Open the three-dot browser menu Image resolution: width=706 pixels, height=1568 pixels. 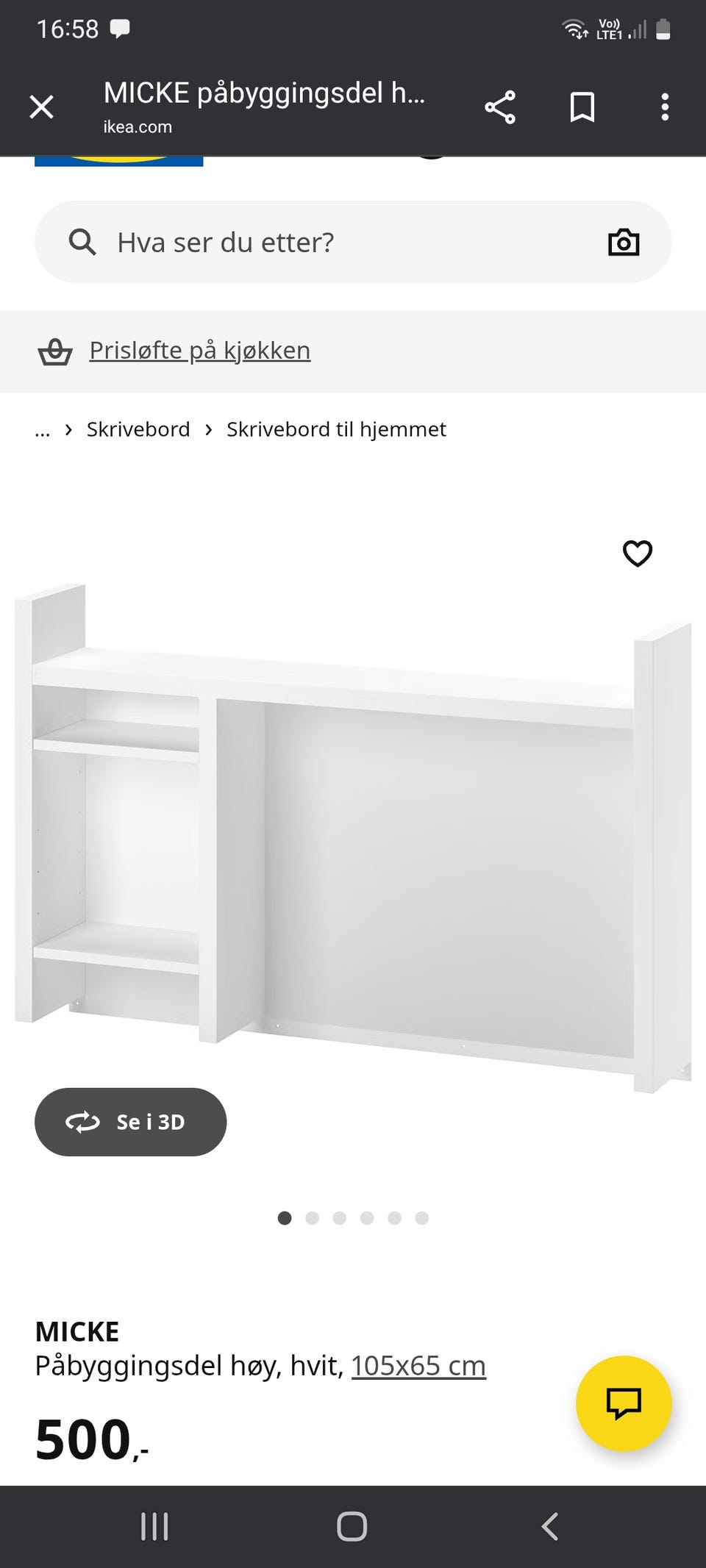coord(665,107)
